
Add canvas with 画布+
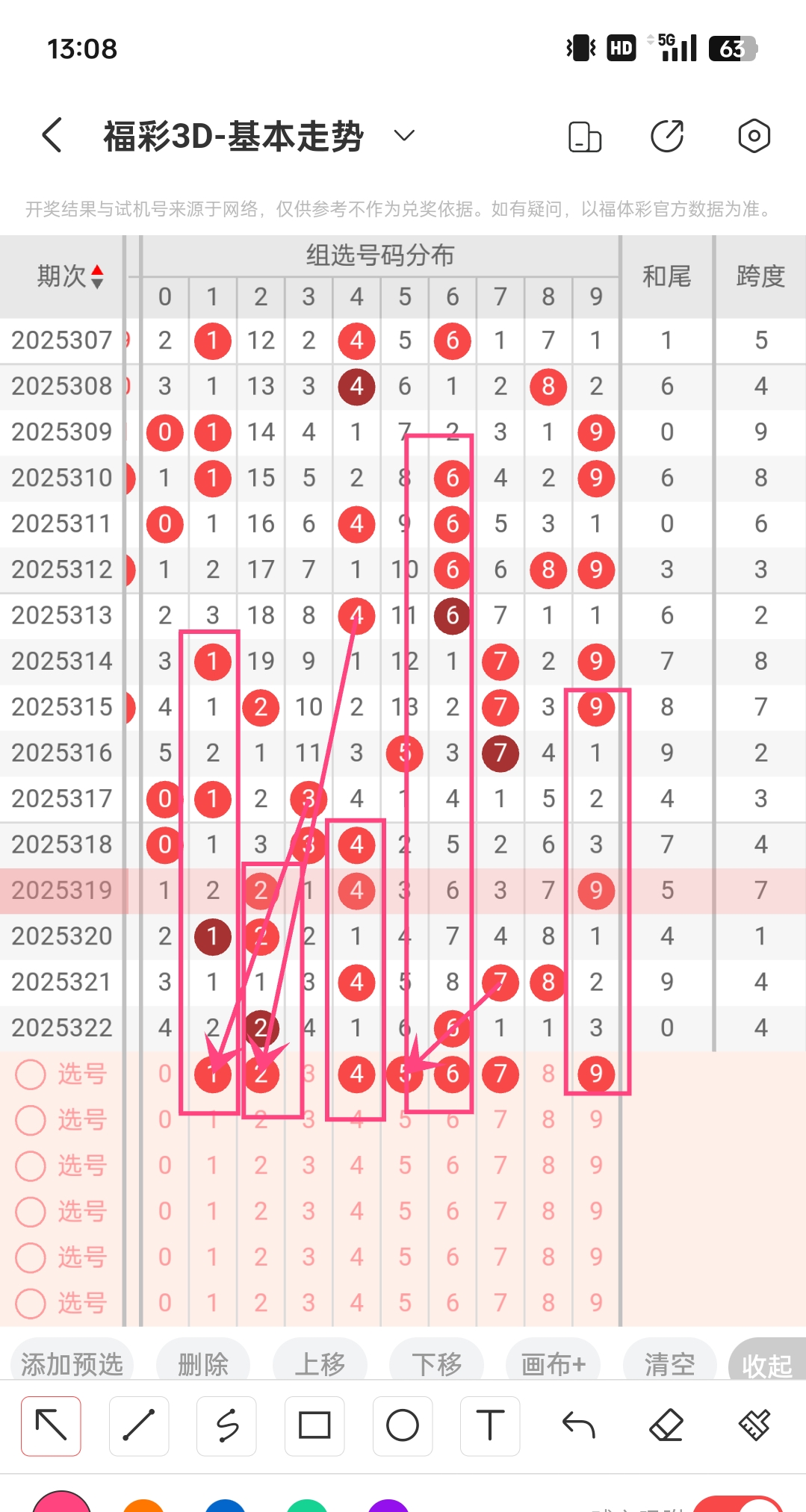pyautogui.click(x=554, y=1363)
